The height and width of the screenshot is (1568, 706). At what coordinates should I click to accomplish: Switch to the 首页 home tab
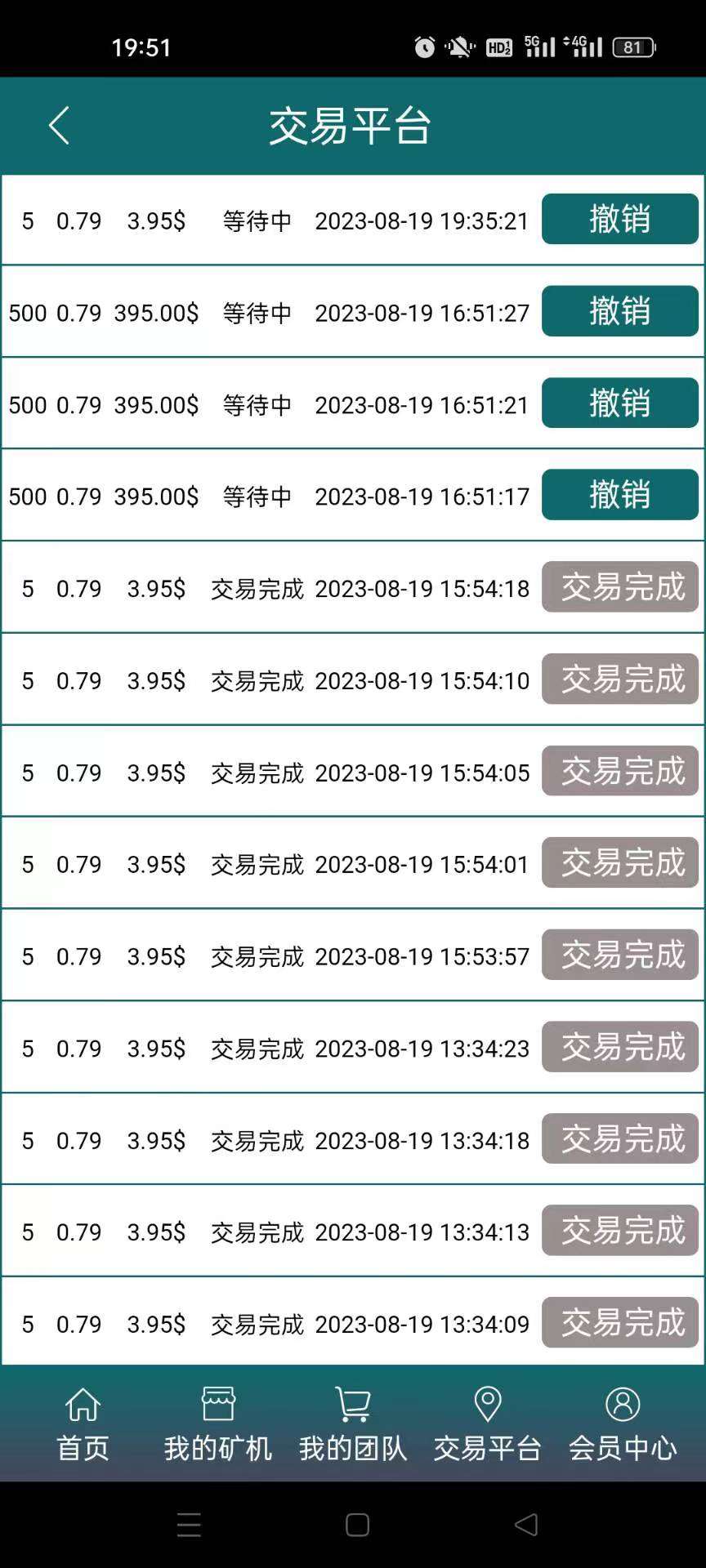[x=83, y=1424]
